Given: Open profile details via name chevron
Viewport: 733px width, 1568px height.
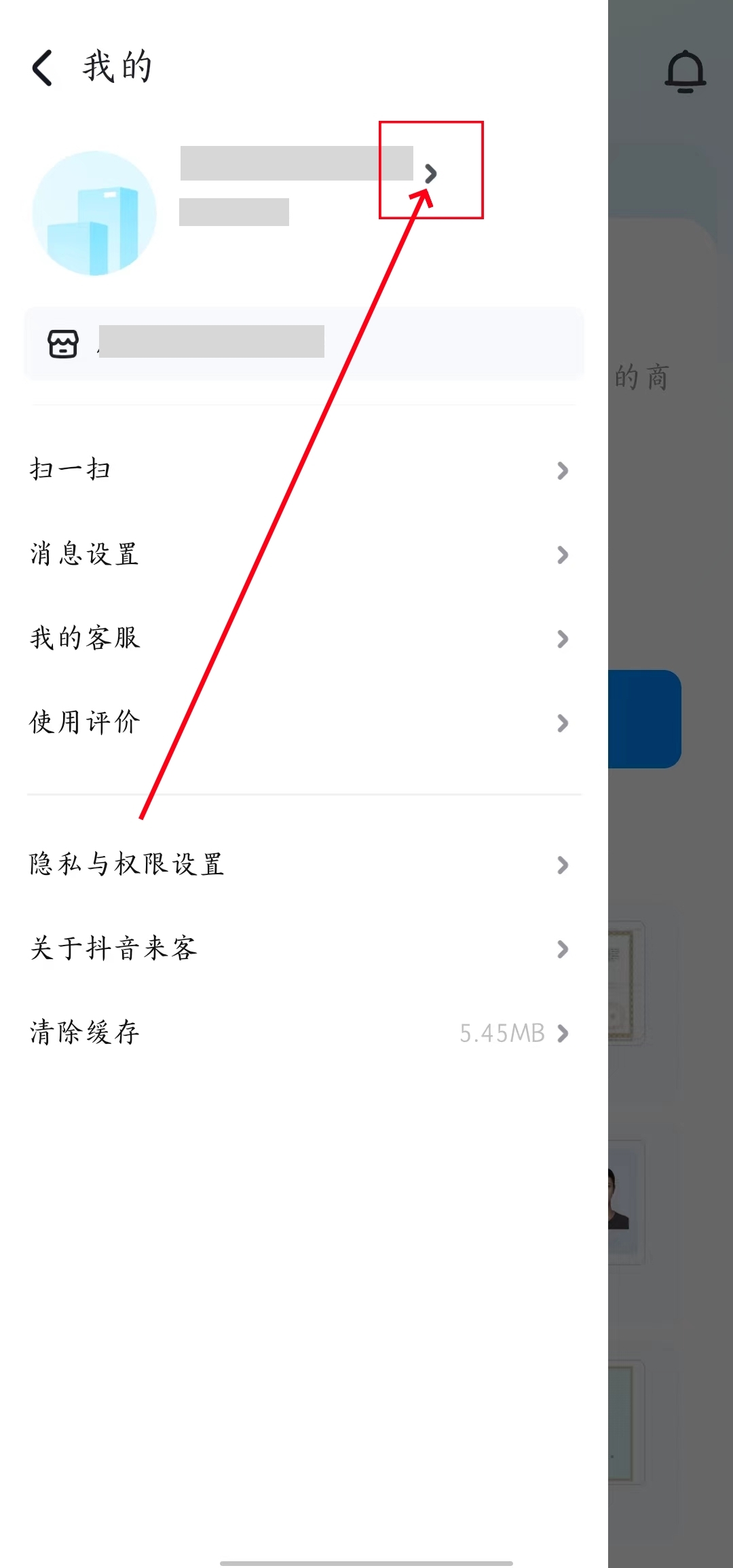Looking at the screenshot, I should click(x=430, y=174).
